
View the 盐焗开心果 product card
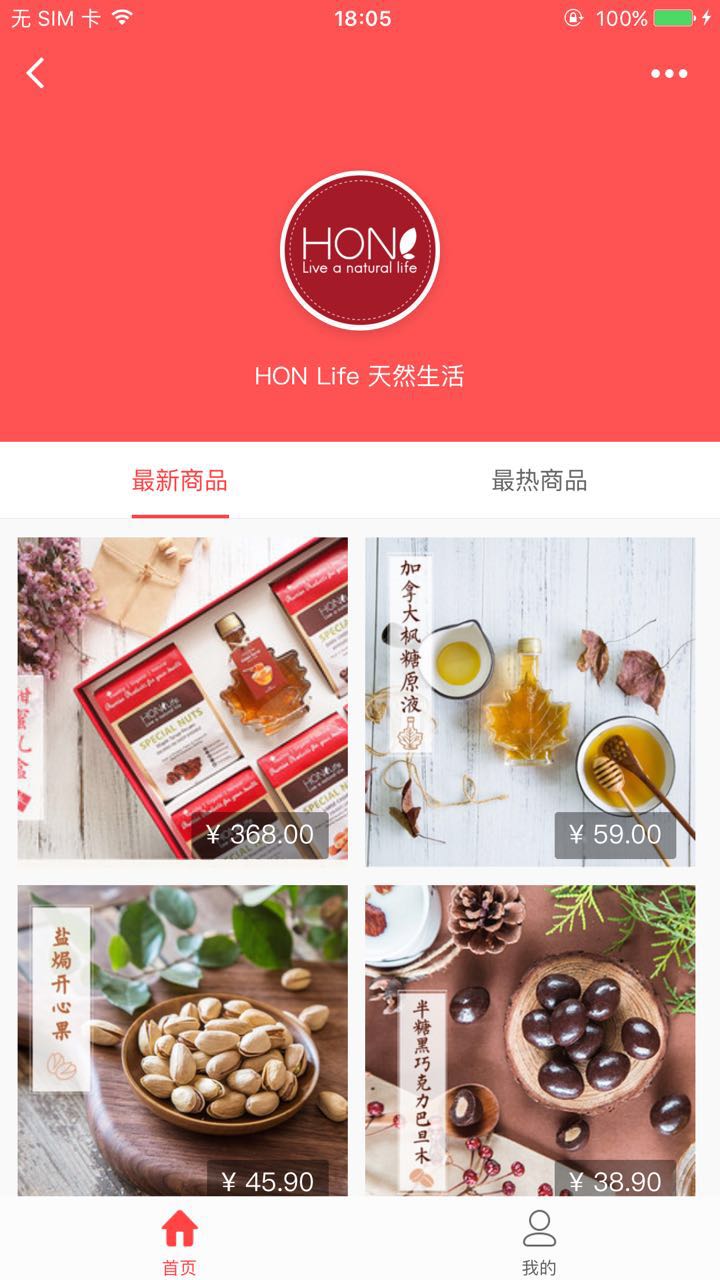183,1040
